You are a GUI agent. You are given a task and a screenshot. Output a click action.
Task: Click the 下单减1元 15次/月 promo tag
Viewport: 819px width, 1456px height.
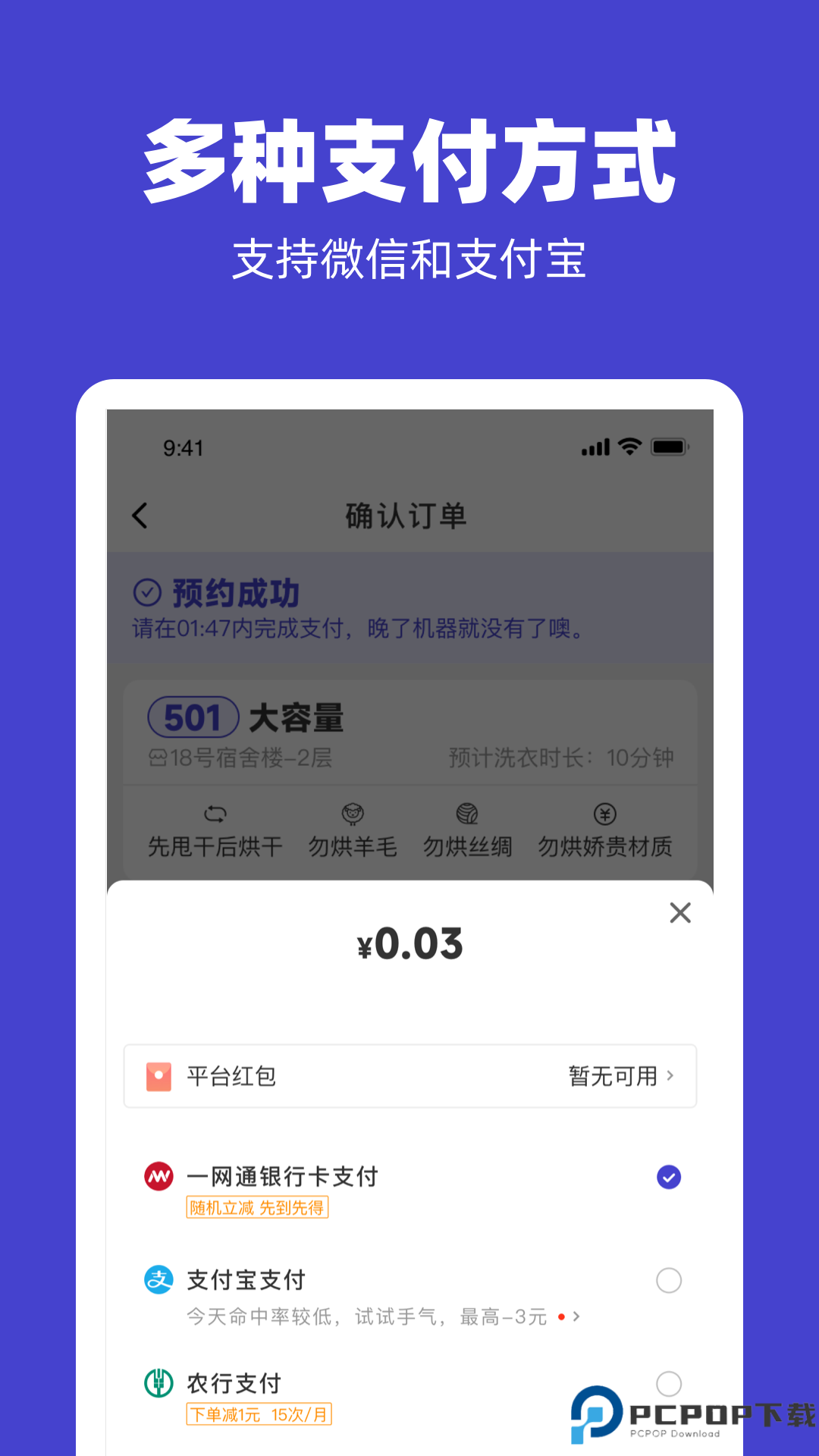[x=259, y=1415]
